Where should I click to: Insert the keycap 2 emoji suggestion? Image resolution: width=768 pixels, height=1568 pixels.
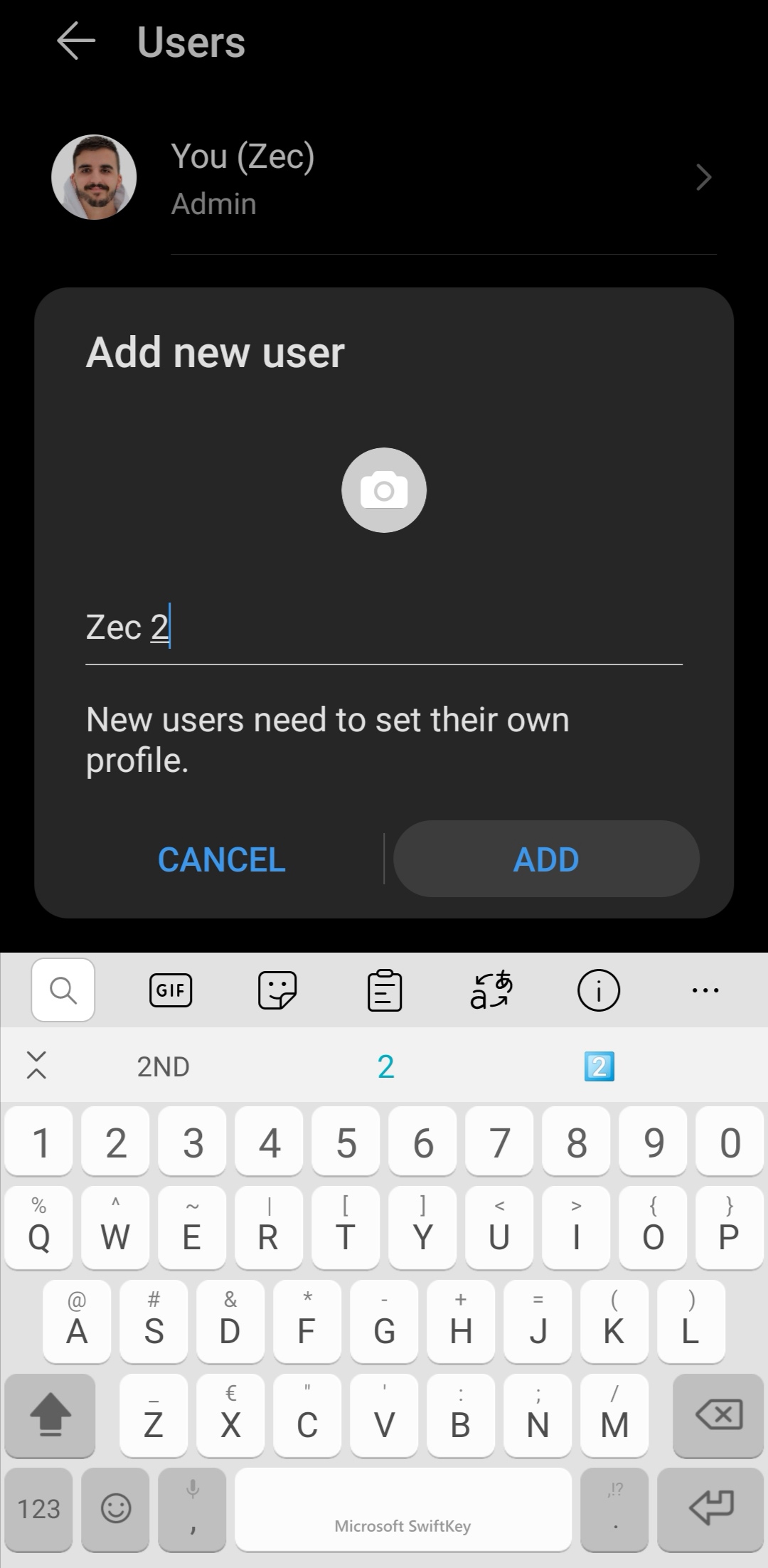(x=599, y=1066)
